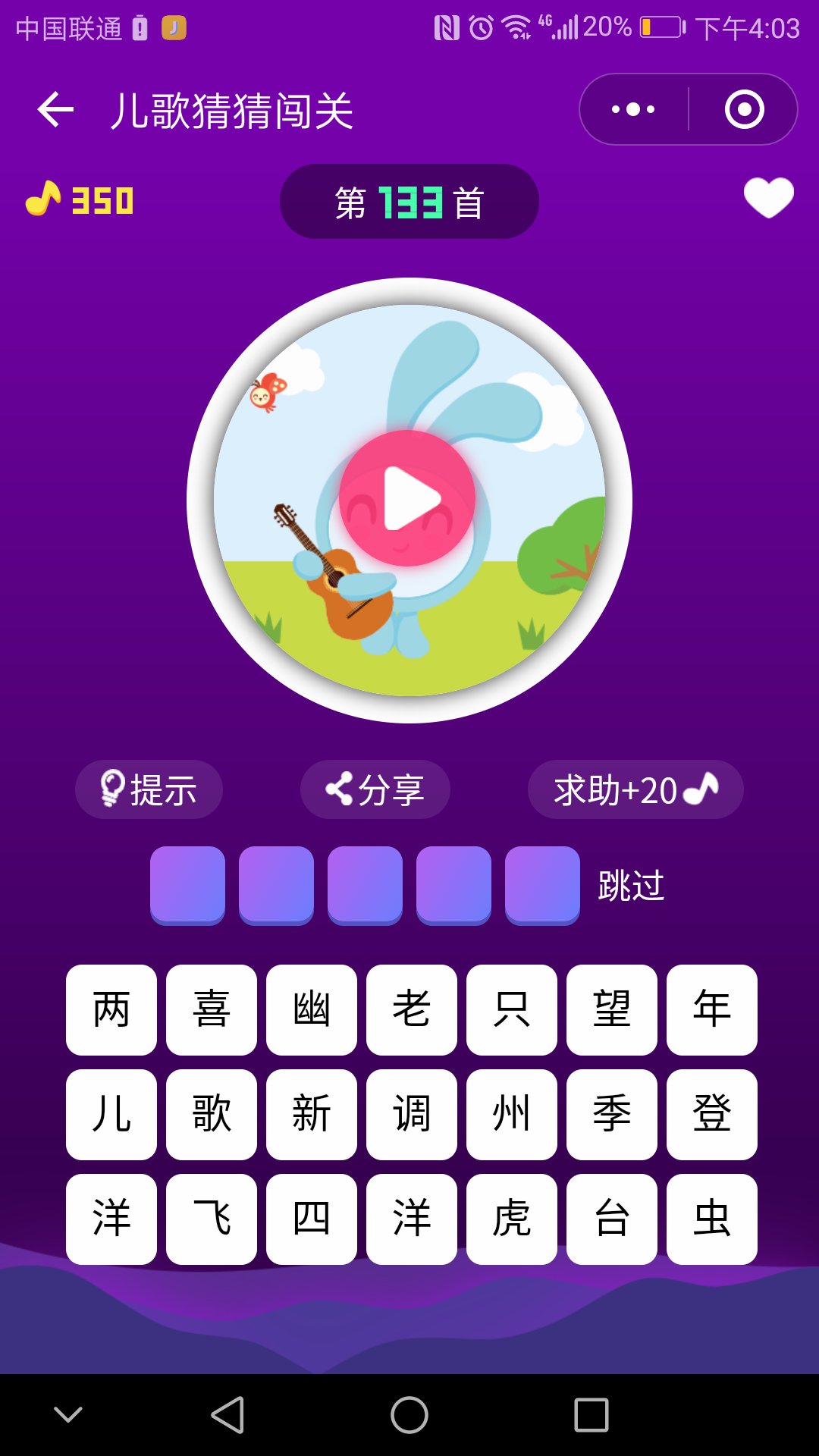Ask for help with 求助+20
This screenshot has height=1456, width=819.
click(x=635, y=789)
